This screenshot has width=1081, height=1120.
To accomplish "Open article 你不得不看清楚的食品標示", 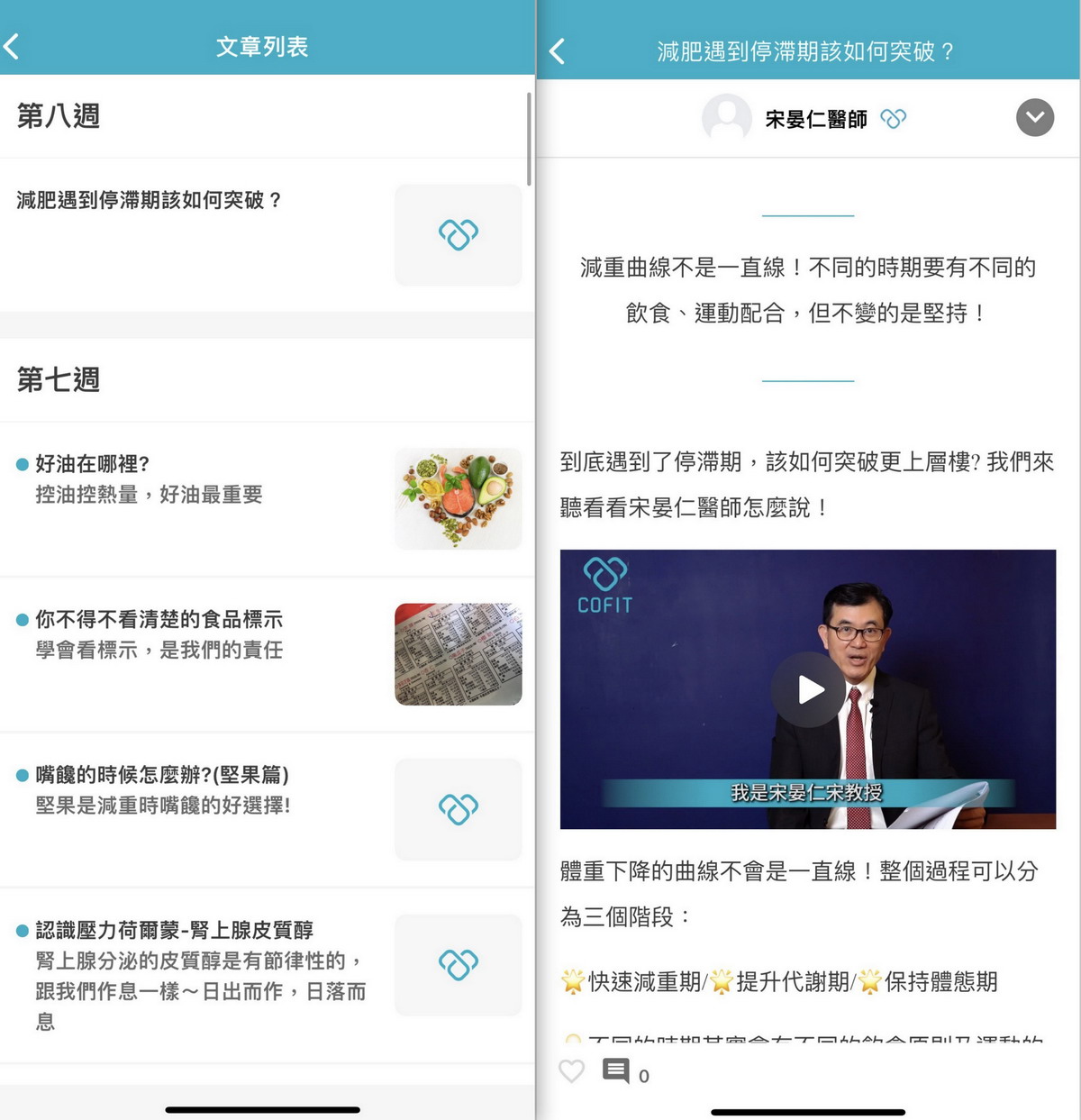I will click(159, 620).
